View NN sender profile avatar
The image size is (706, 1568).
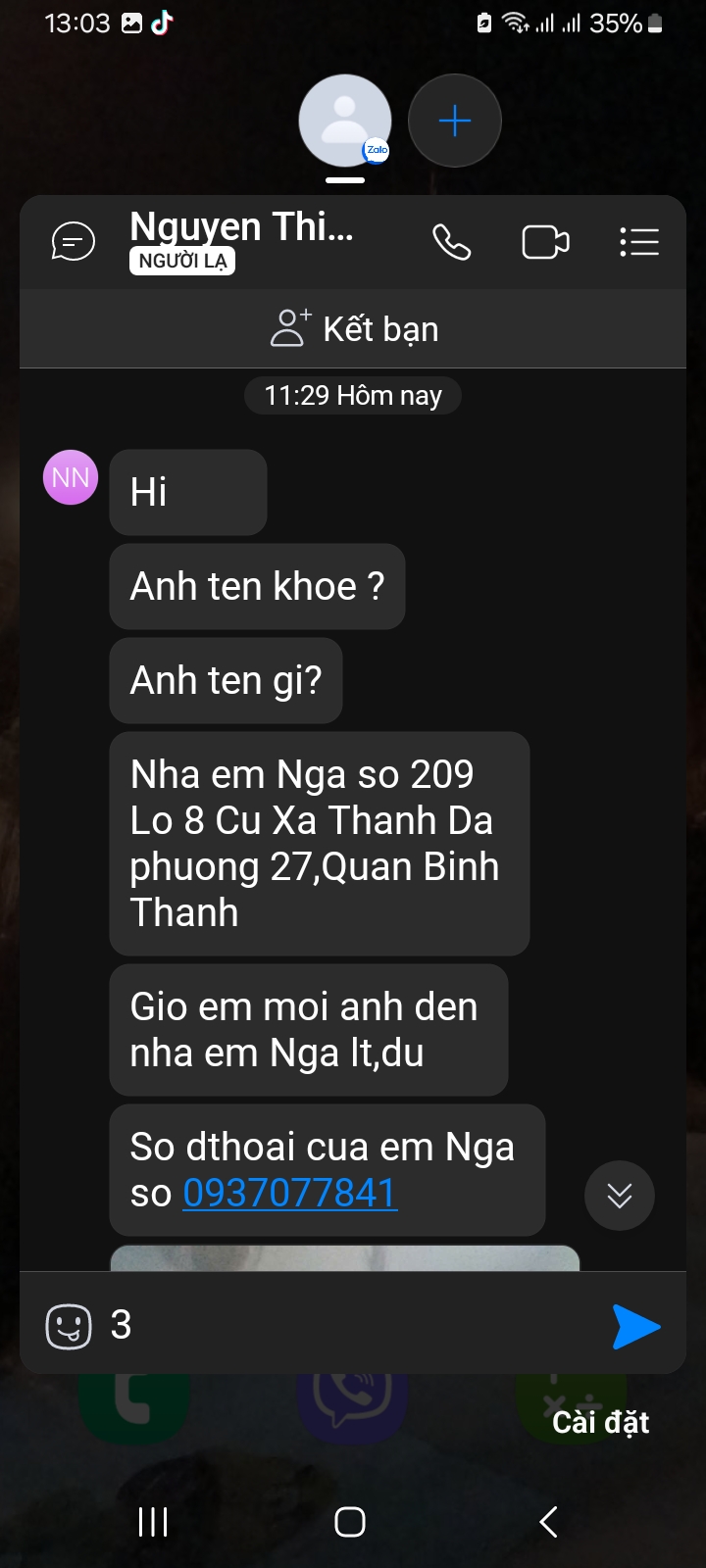click(71, 477)
